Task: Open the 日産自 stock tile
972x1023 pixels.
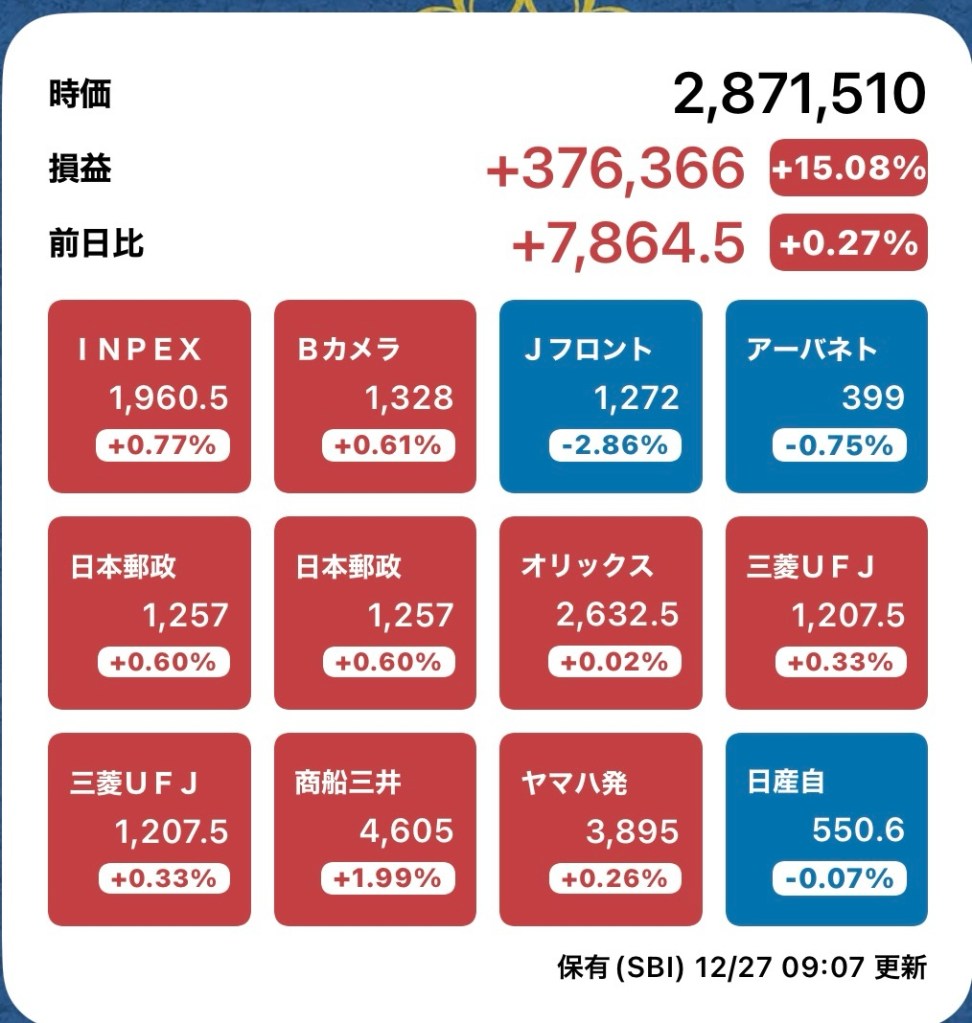Action: (826, 829)
